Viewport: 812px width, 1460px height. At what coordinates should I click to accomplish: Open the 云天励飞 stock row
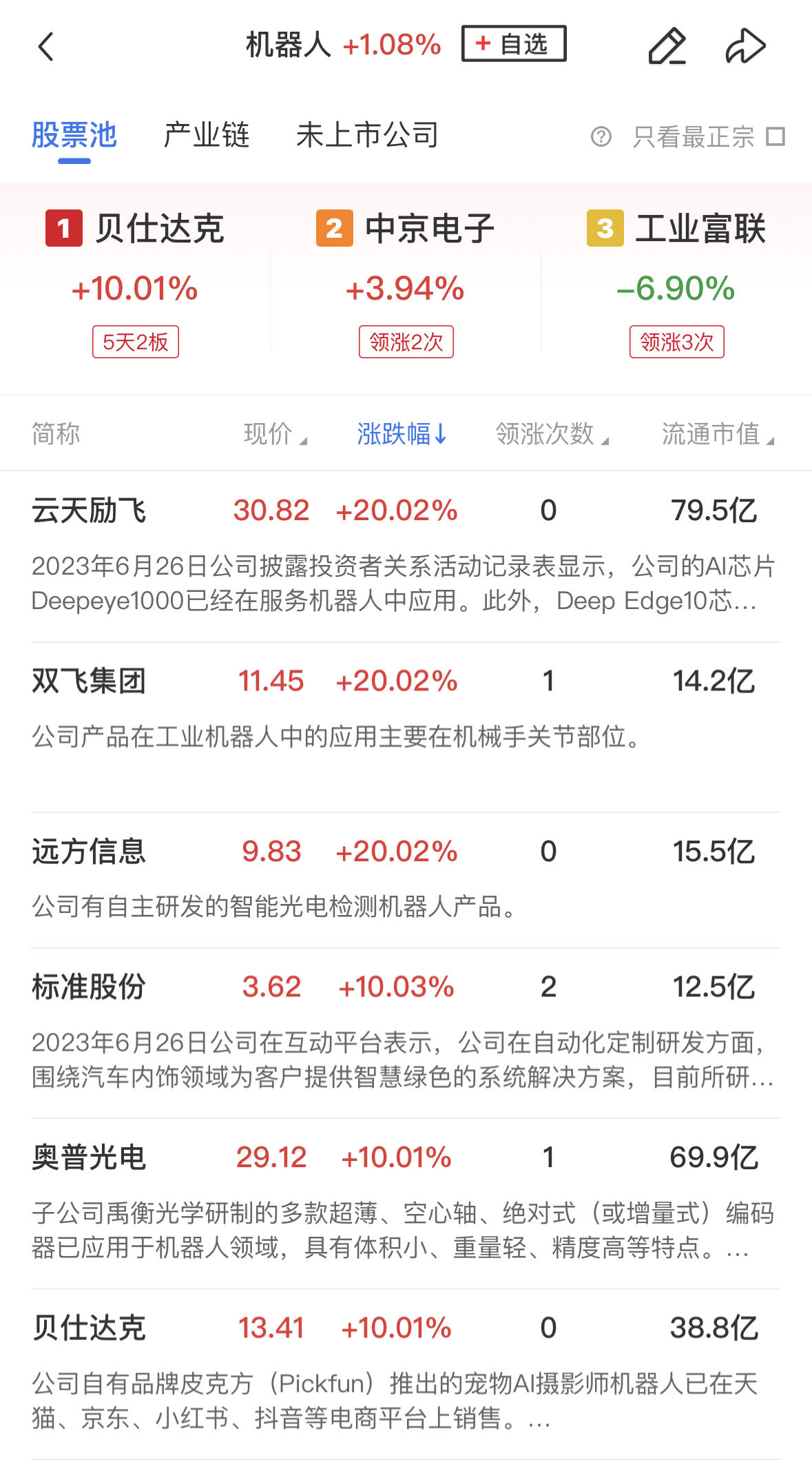(90, 511)
